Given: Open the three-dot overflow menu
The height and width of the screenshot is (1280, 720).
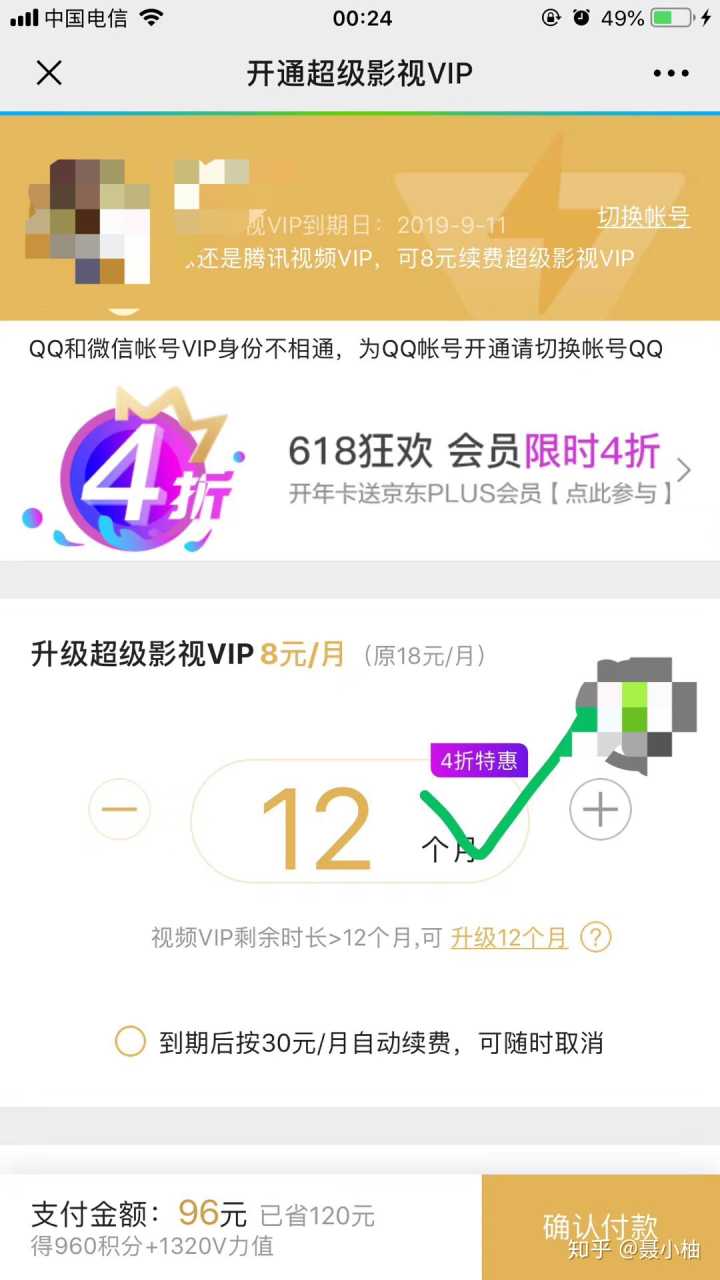Looking at the screenshot, I should tap(670, 73).
